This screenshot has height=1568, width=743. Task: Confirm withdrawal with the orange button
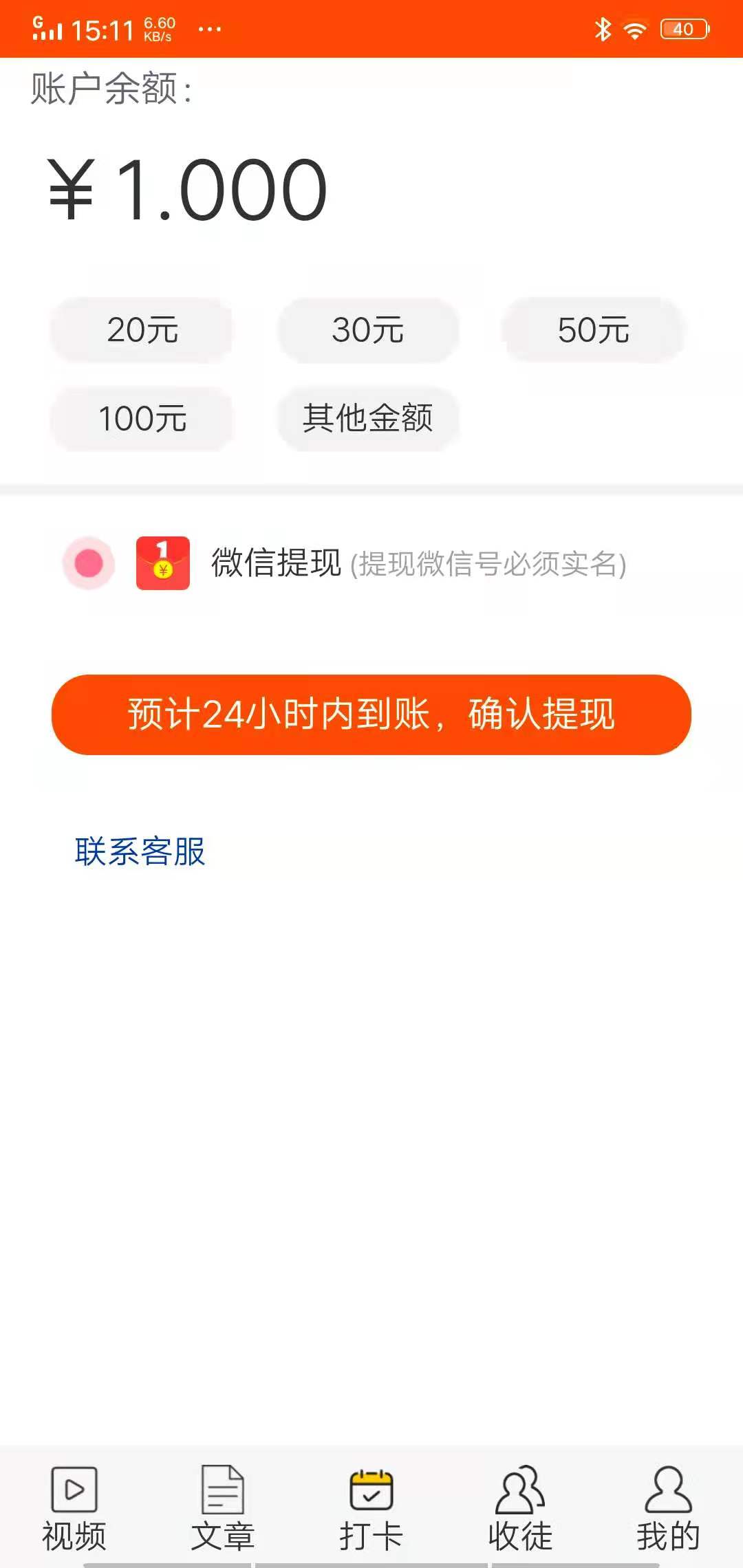point(369,716)
